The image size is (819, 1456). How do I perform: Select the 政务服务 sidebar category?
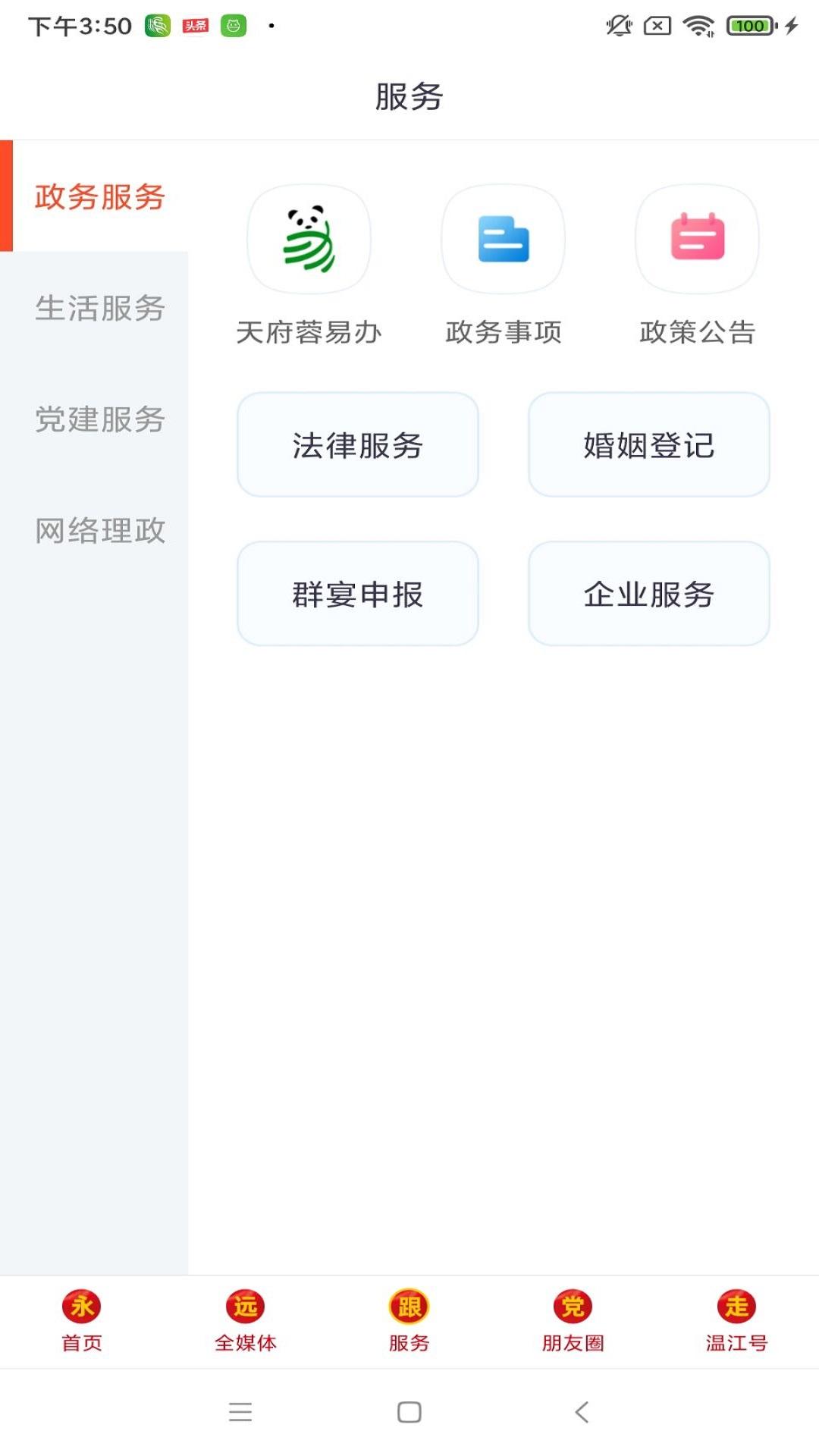99,196
